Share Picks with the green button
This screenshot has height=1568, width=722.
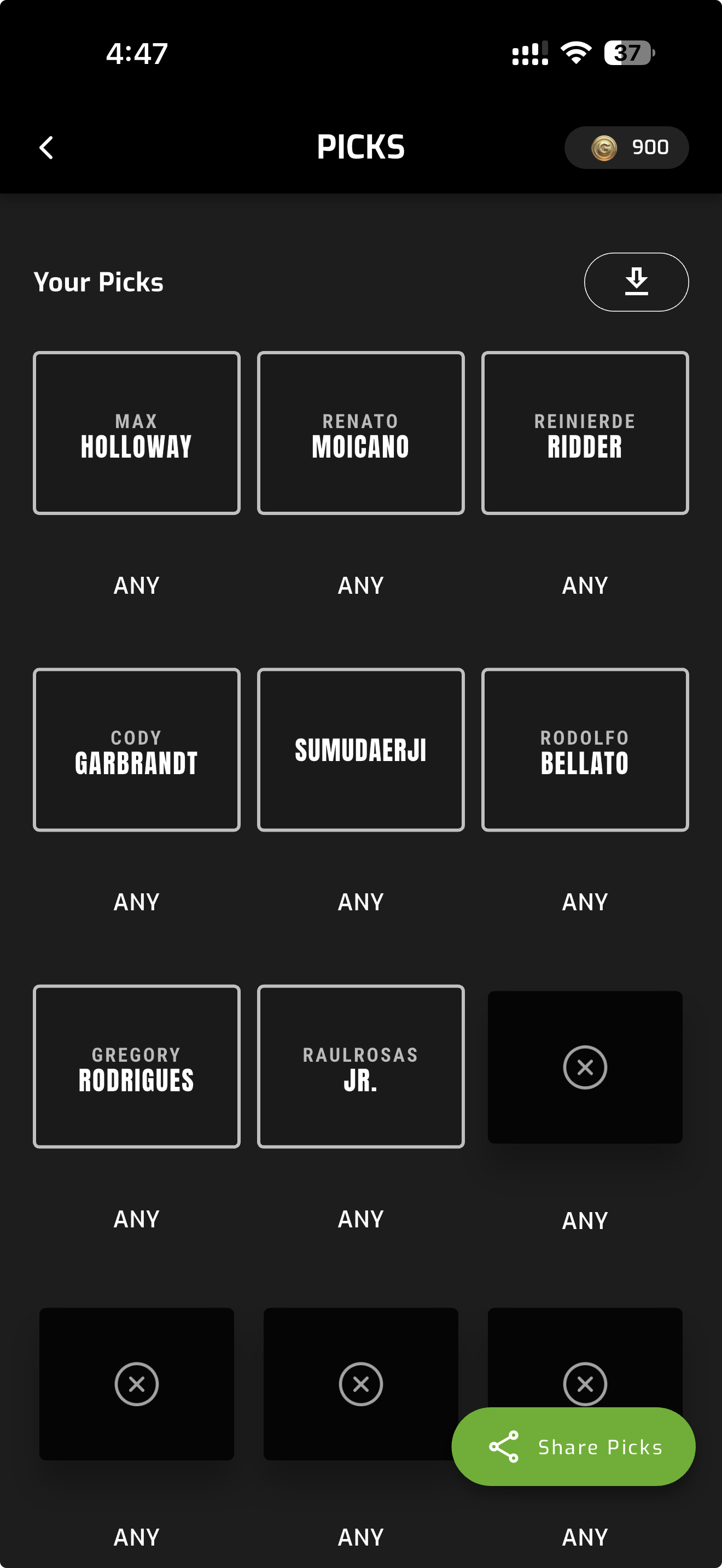pos(573,1446)
